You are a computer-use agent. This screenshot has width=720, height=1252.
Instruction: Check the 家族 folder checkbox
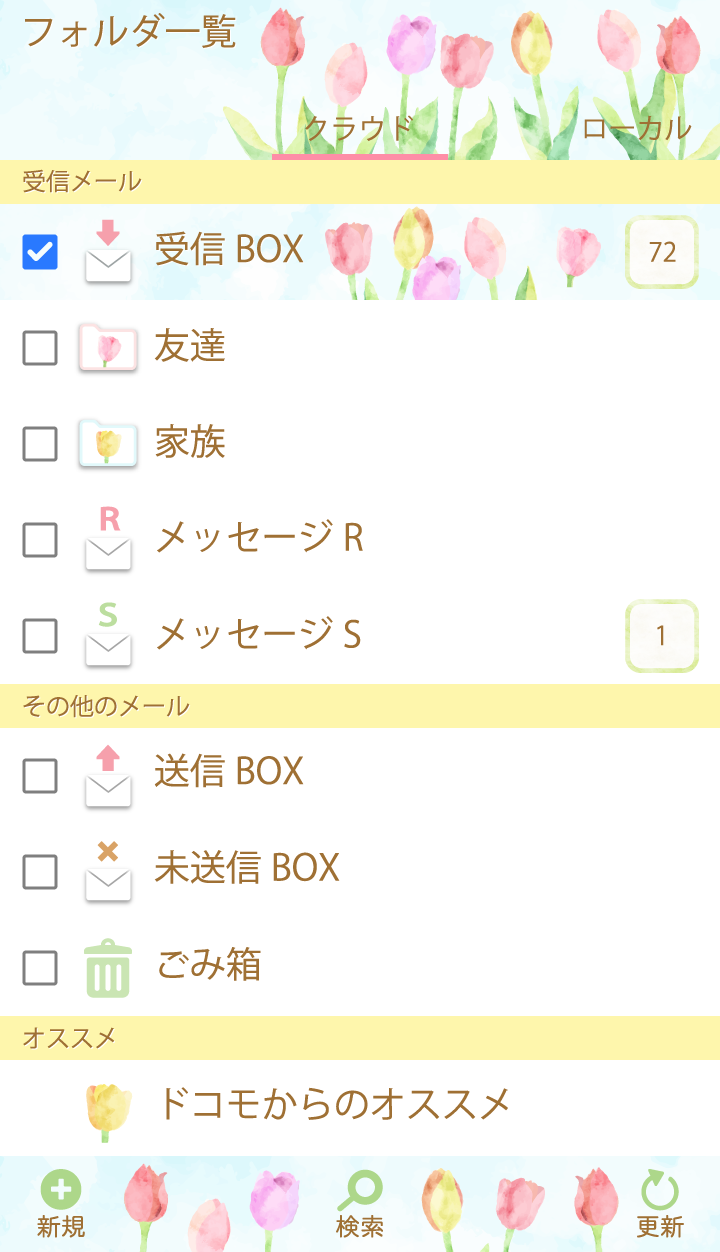click(40, 444)
